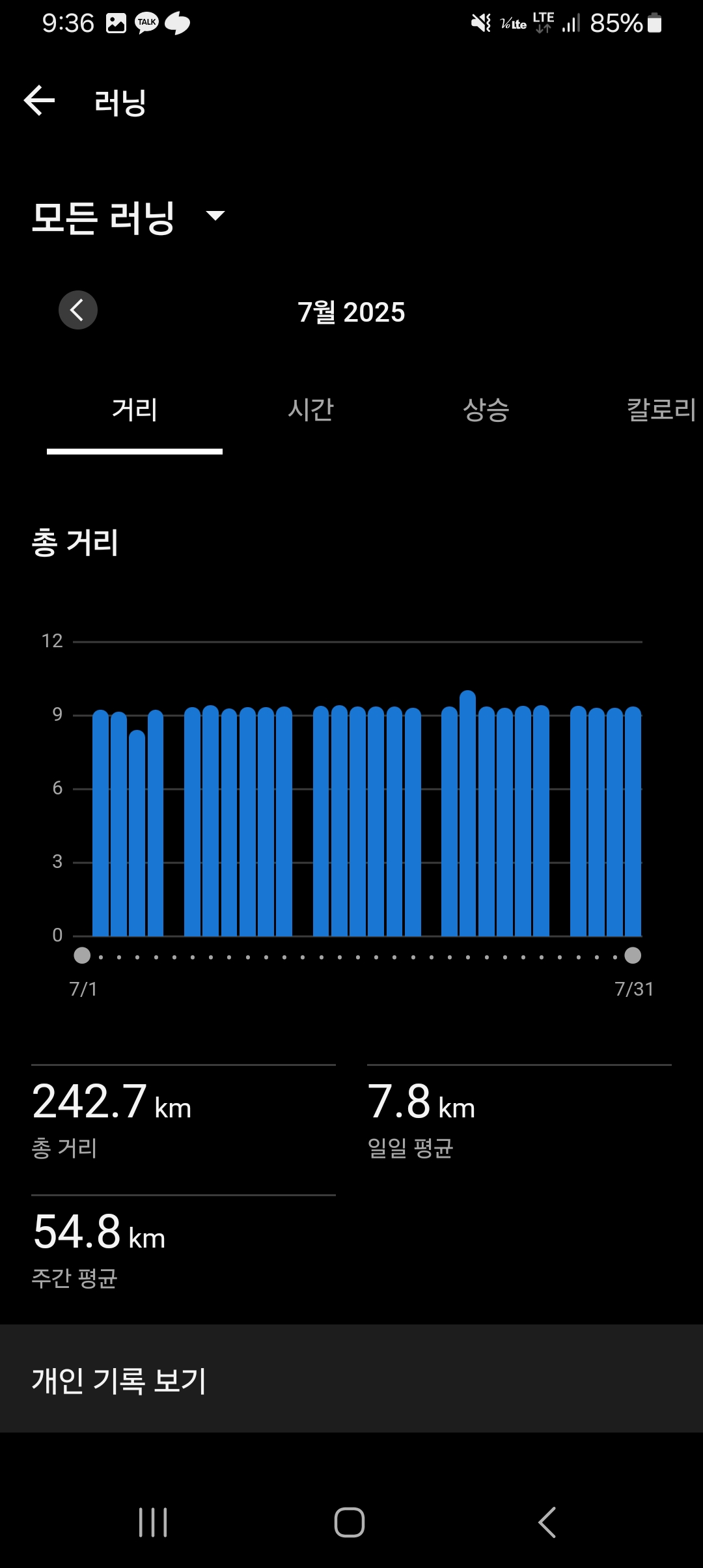The width and height of the screenshot is (703, 1568).
Task: Go back using the top arrow
Action: tap(39, 101)
